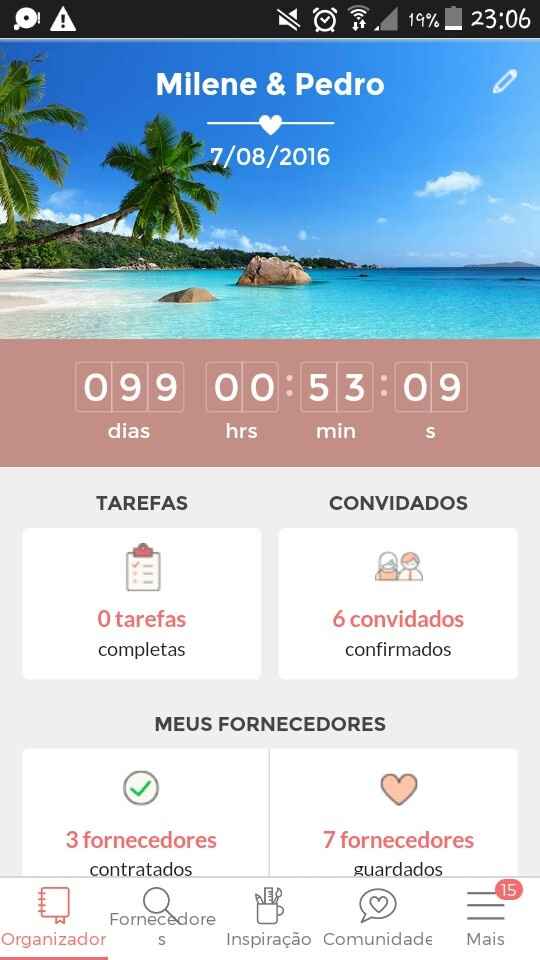Open the Tarefas card
Image resolution: width=540 pixels, height=960 pixels.
141,603
